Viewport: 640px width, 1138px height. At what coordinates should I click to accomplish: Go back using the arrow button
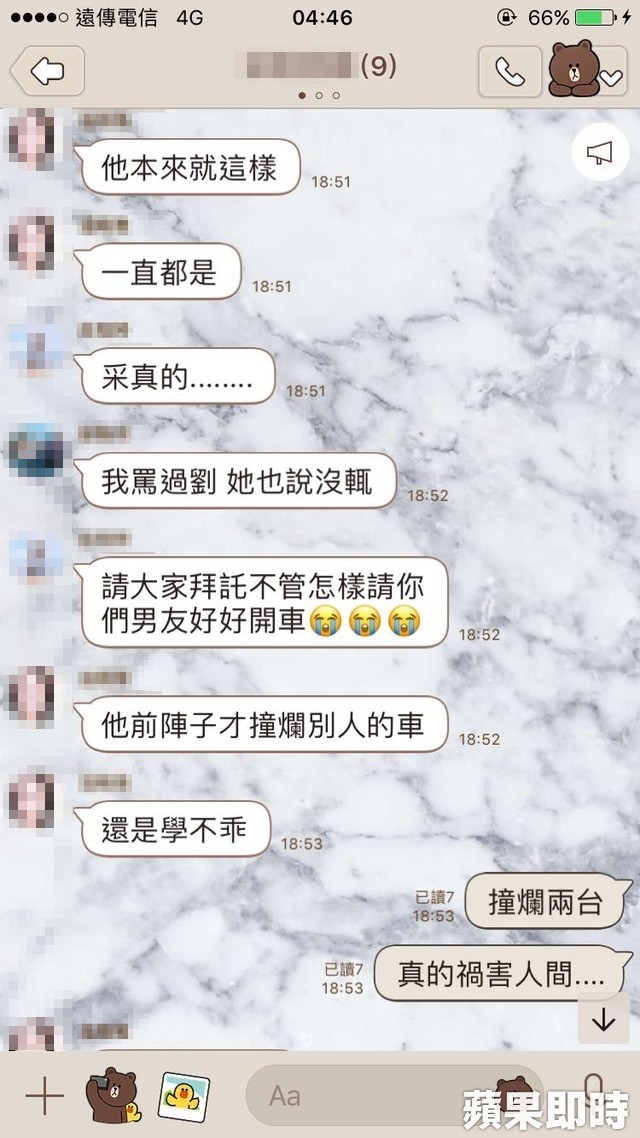(47, 71)
